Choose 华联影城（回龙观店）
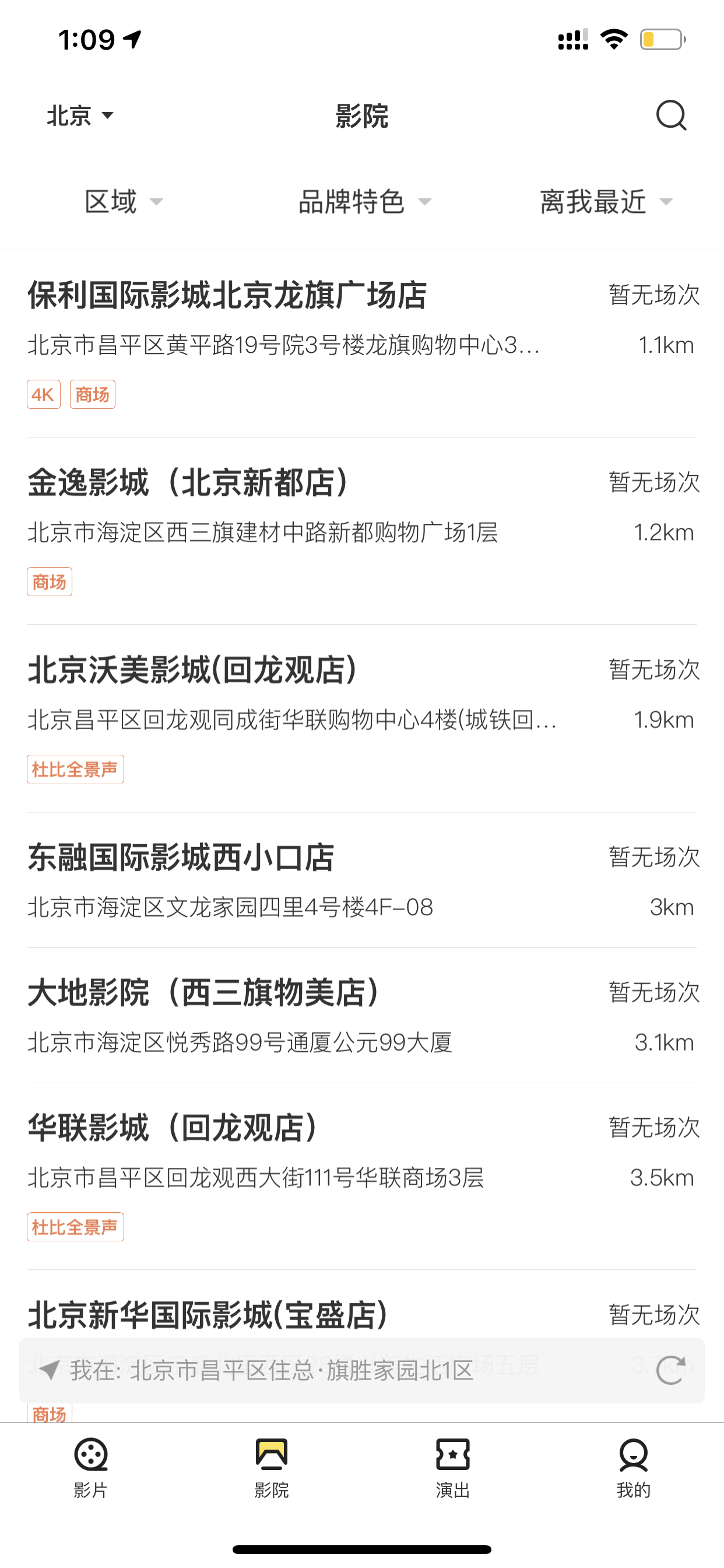This screenshot has width=724, height=1568. point(362,1177)
